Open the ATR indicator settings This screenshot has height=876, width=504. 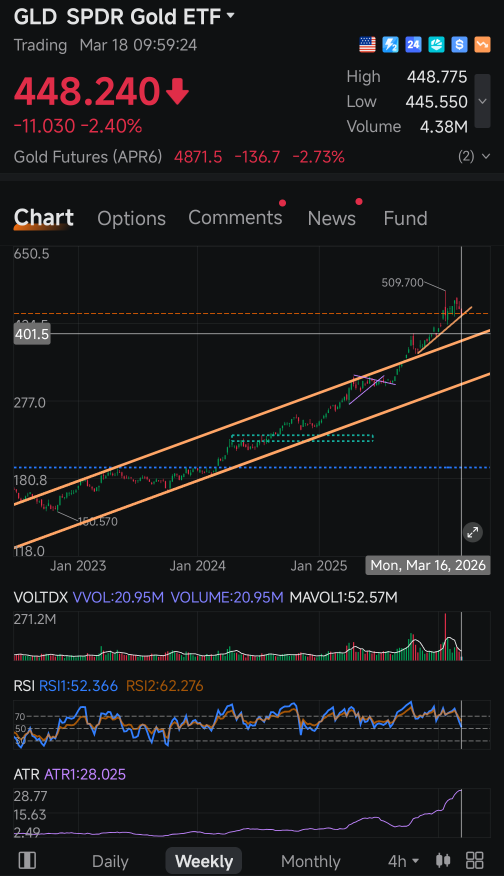pyautogui.click(x=26, y=774)
